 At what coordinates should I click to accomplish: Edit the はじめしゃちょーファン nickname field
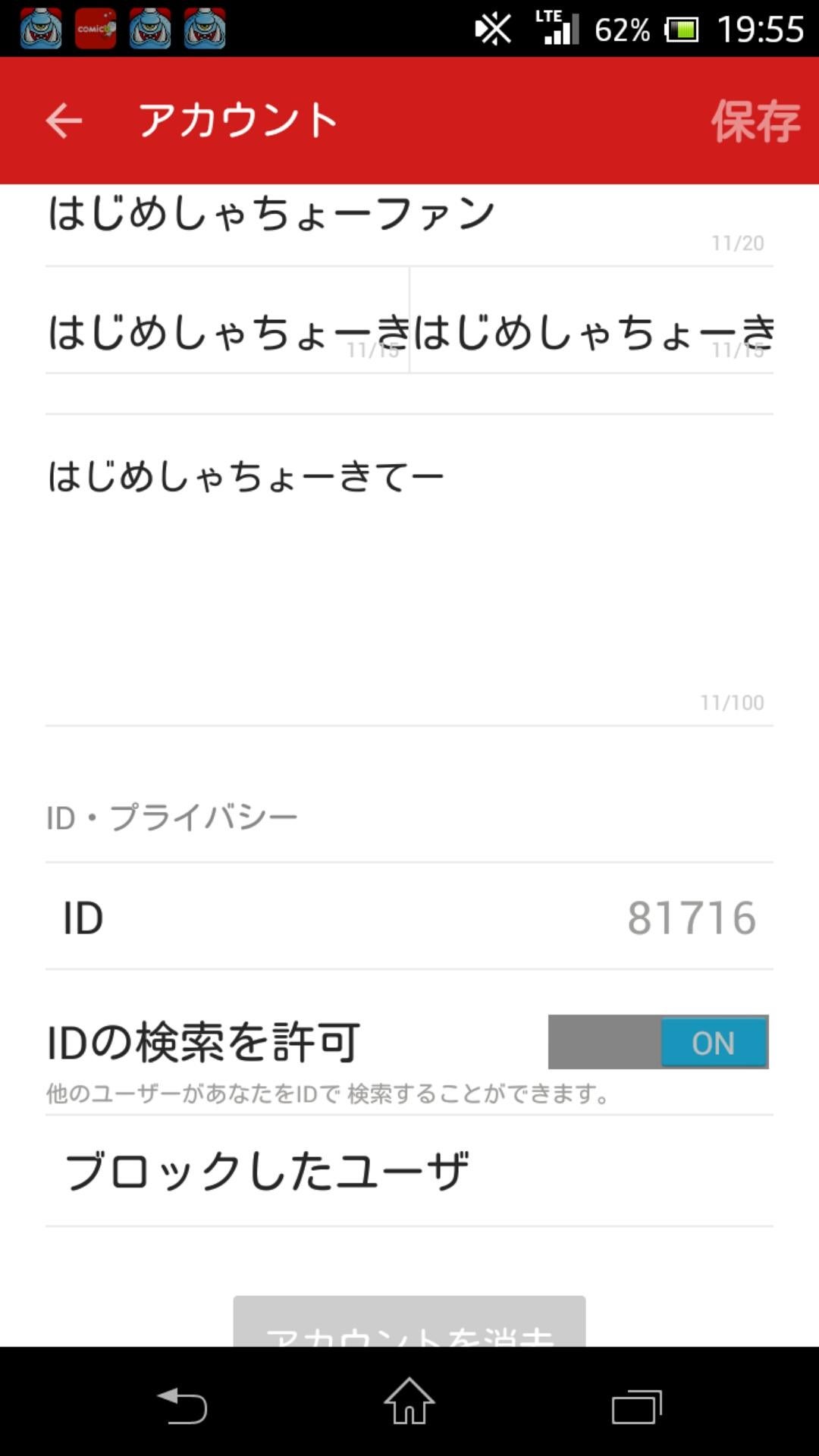(303, 215)
